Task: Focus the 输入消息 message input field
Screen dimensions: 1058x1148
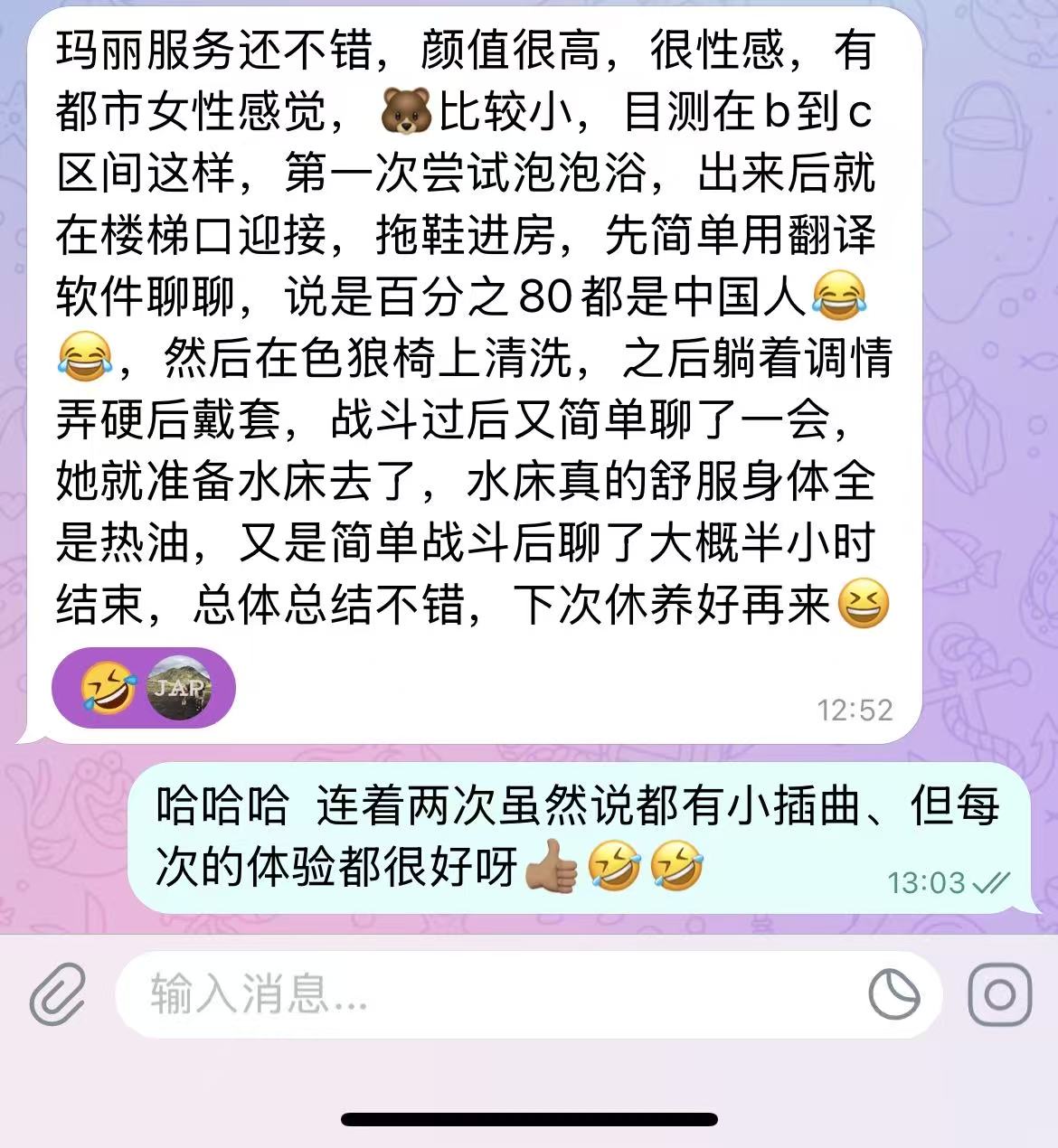Action: 488,994
